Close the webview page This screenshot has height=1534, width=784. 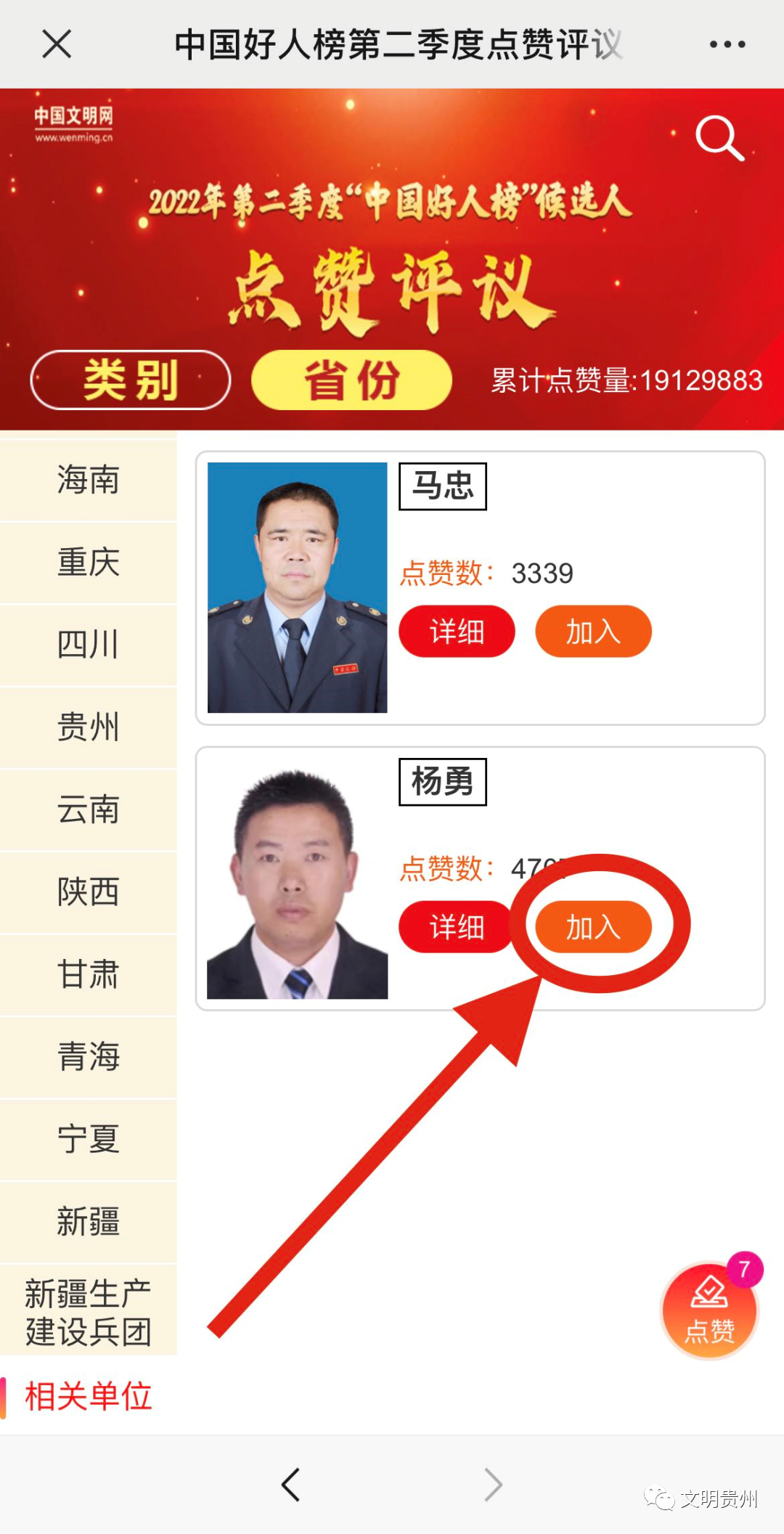coord(57,44)
